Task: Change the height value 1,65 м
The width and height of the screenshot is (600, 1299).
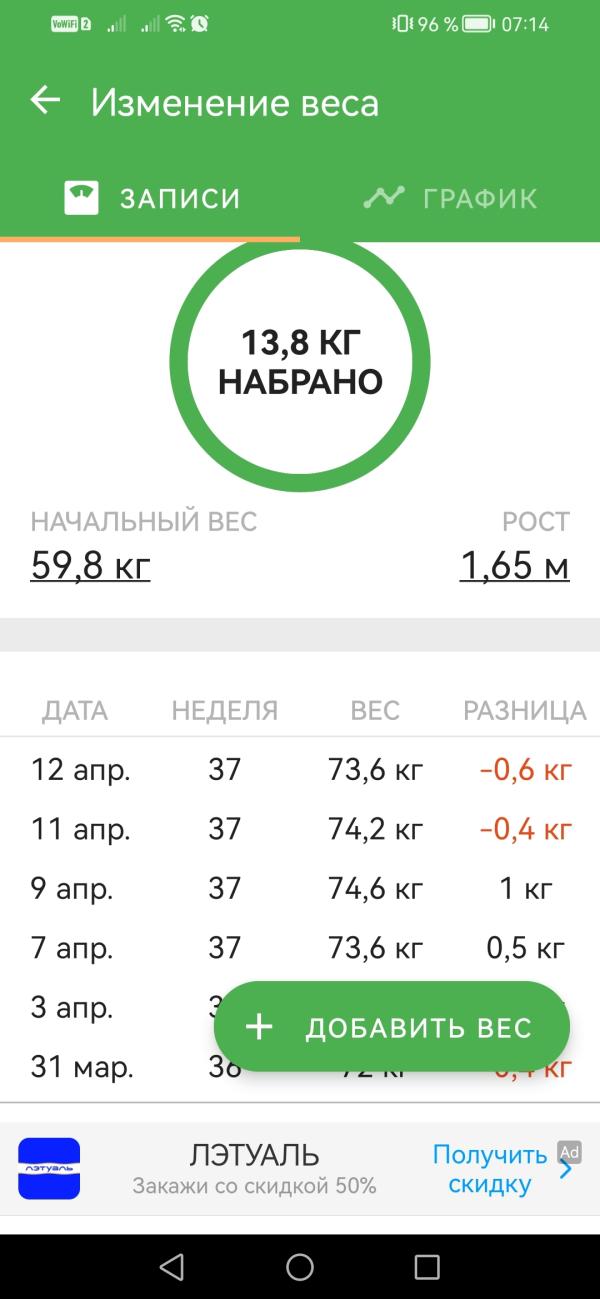Action: click(x=514, y=566)
